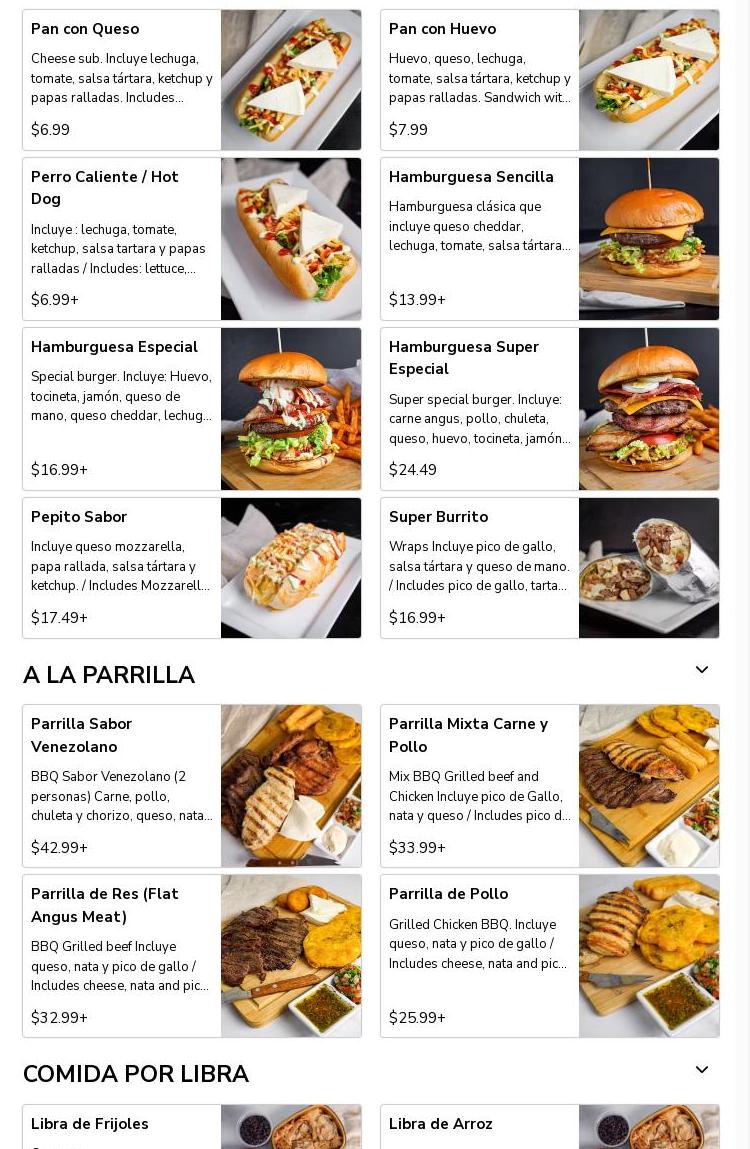Open the Pan con Queso item

pos(191,80)
